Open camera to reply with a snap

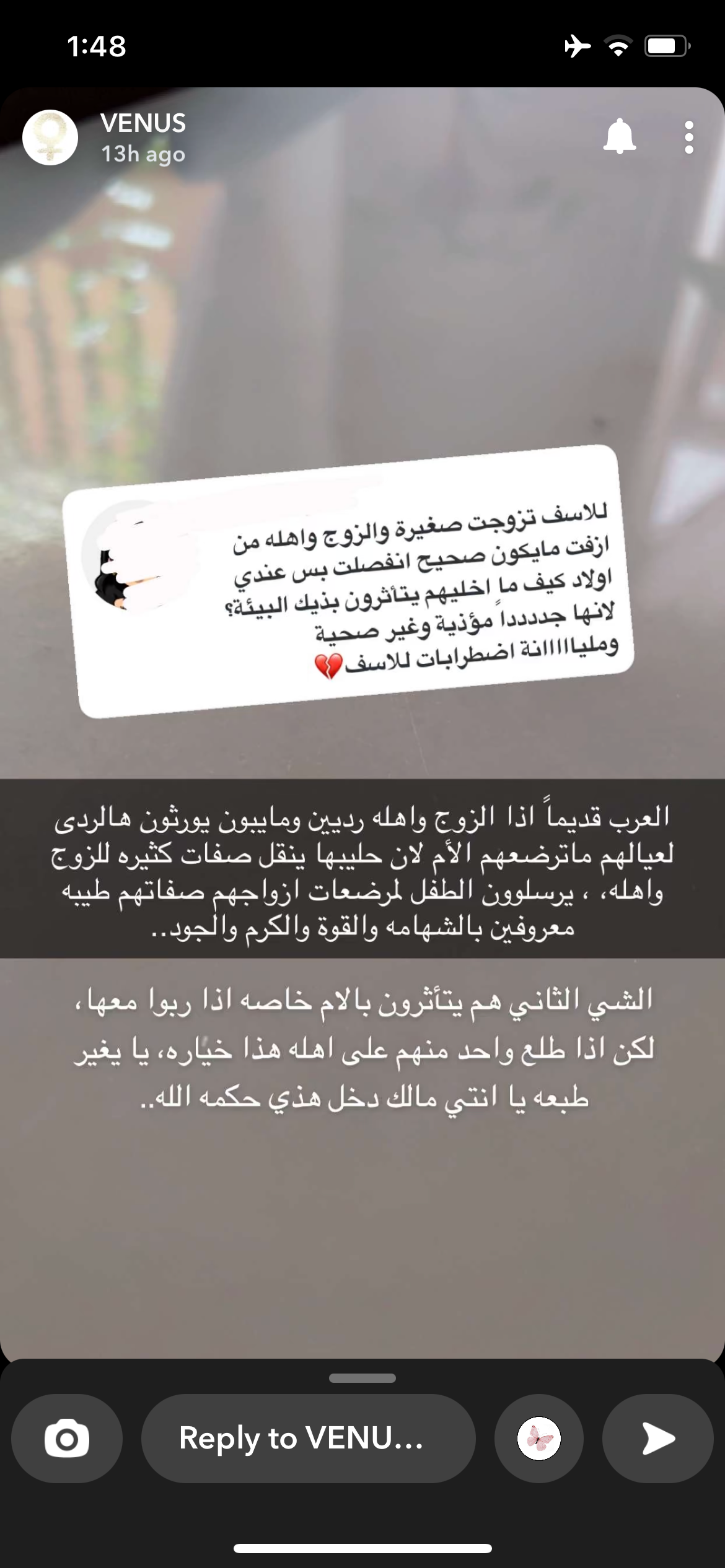point(67,1438)
